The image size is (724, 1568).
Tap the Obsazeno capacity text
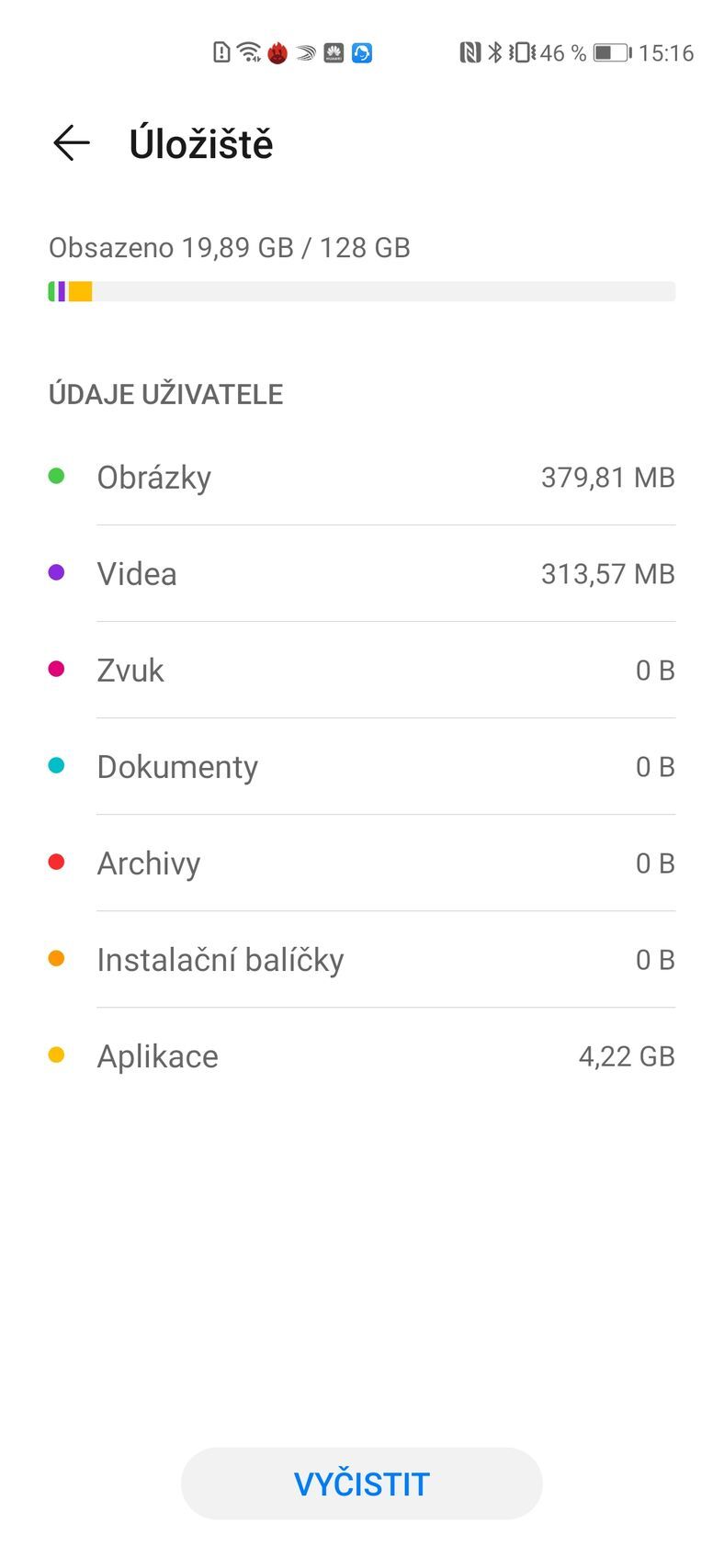pos(230,247)
